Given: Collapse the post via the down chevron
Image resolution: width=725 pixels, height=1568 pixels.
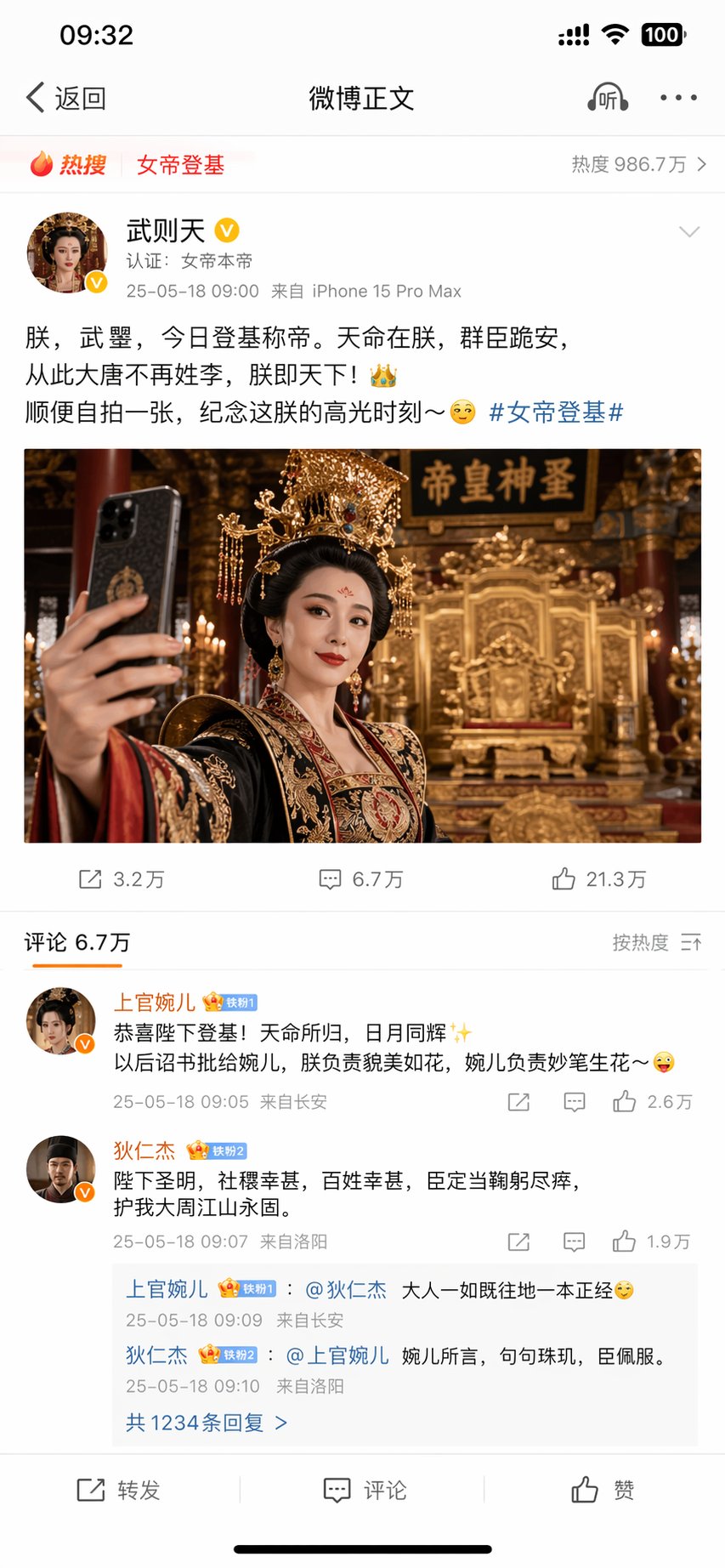Looking at the screenshot, I should pos(691,230).
